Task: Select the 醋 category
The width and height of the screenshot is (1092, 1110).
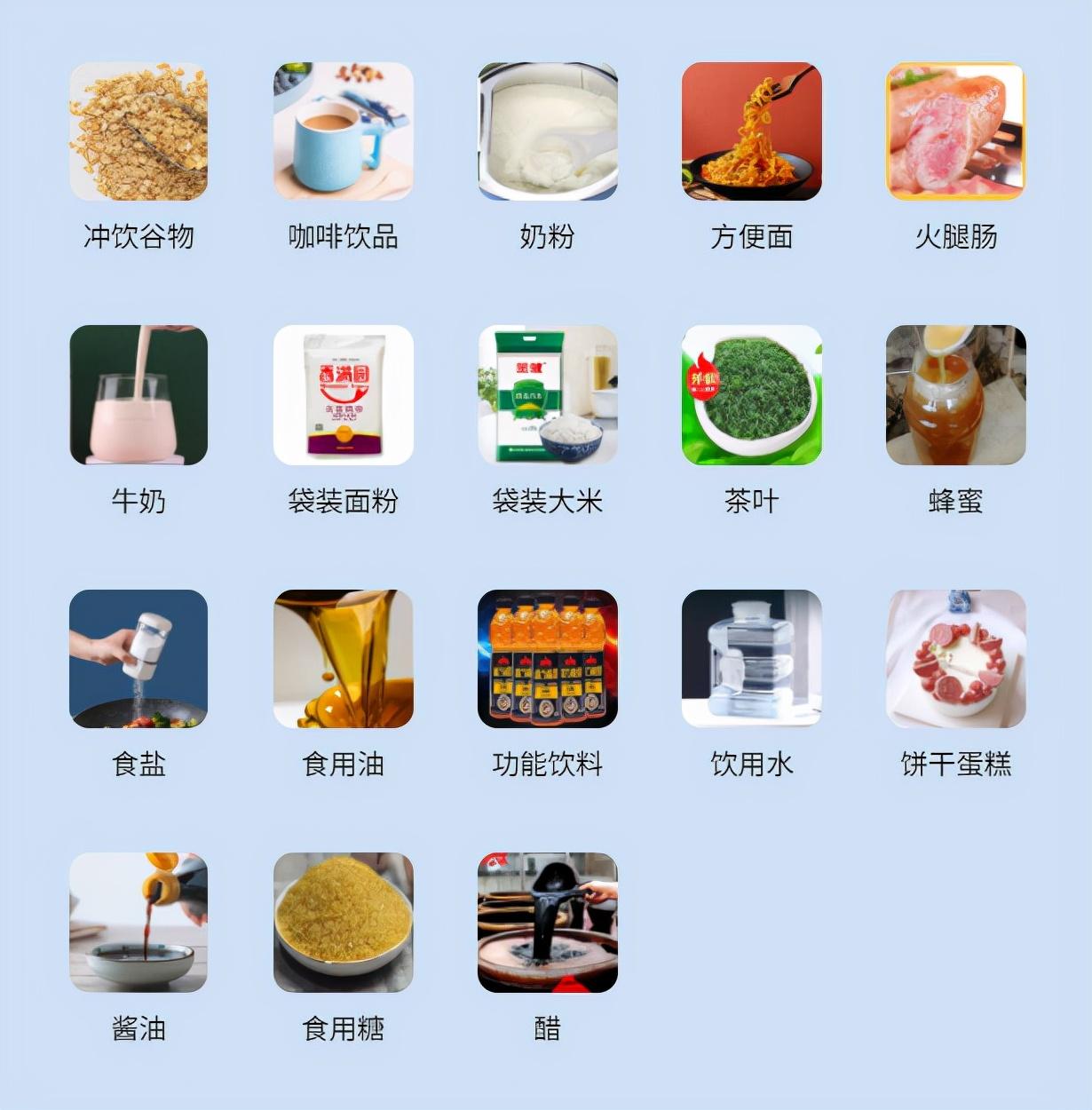Action: click(547, 923)
